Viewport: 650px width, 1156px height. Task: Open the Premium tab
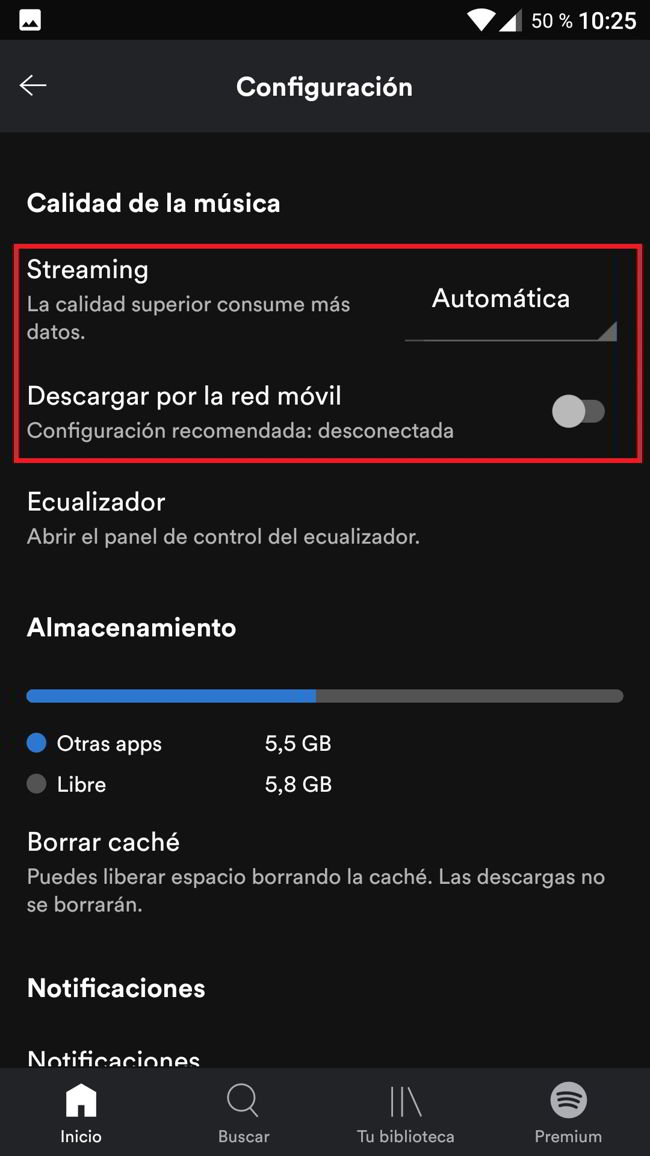point(568,1113)
